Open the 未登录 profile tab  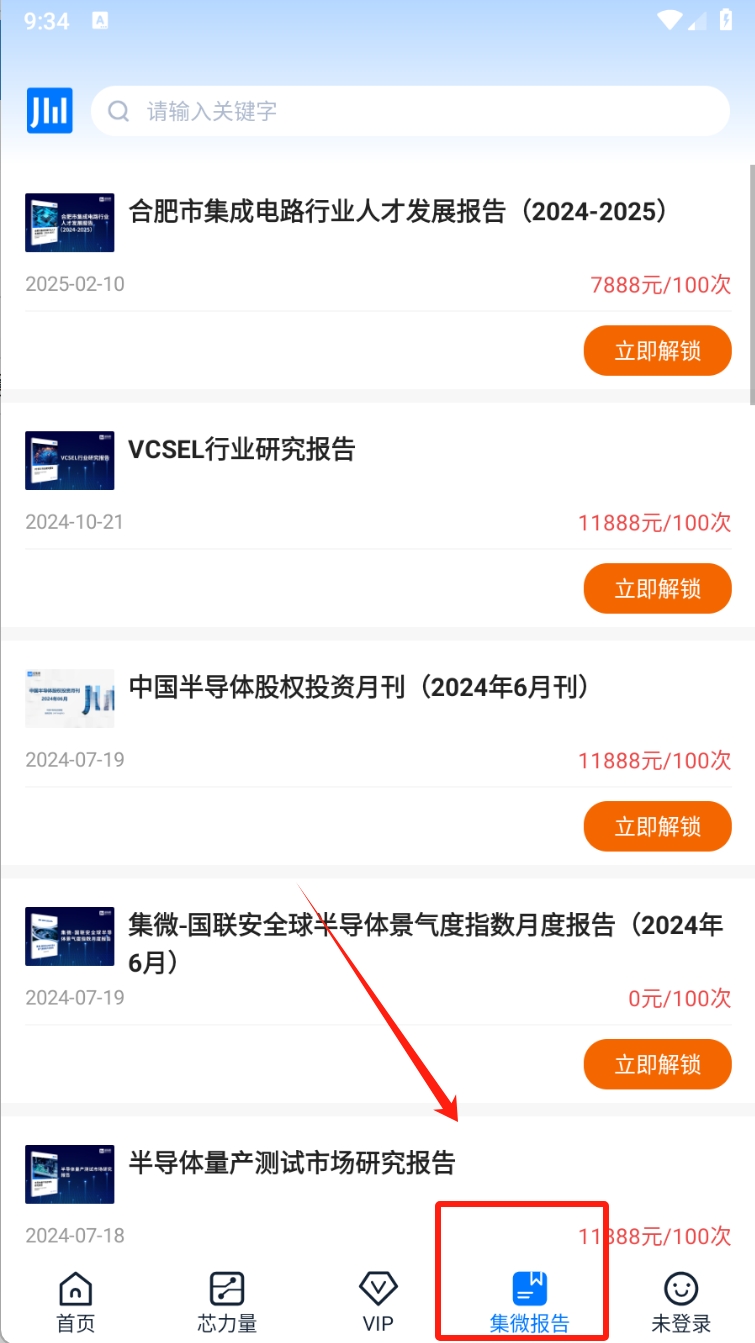click(x=680, y=1302)
